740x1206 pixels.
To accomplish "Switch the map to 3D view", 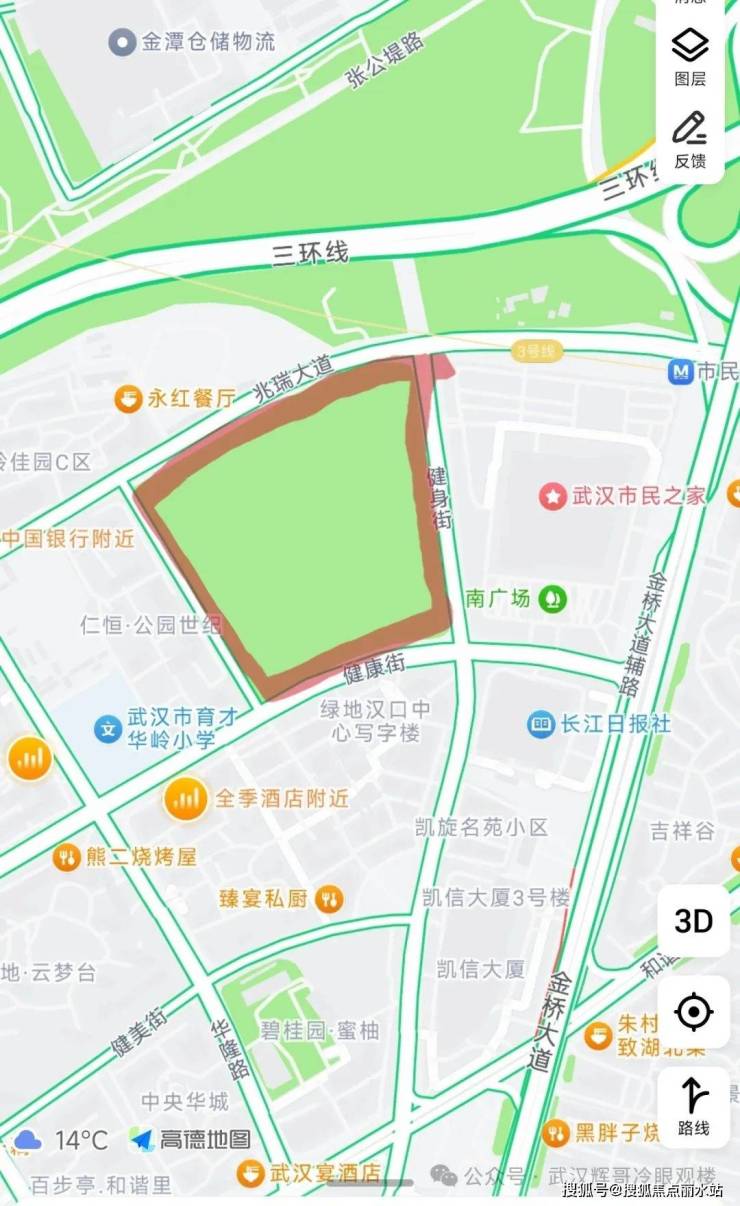I will (x=693, y=921).
